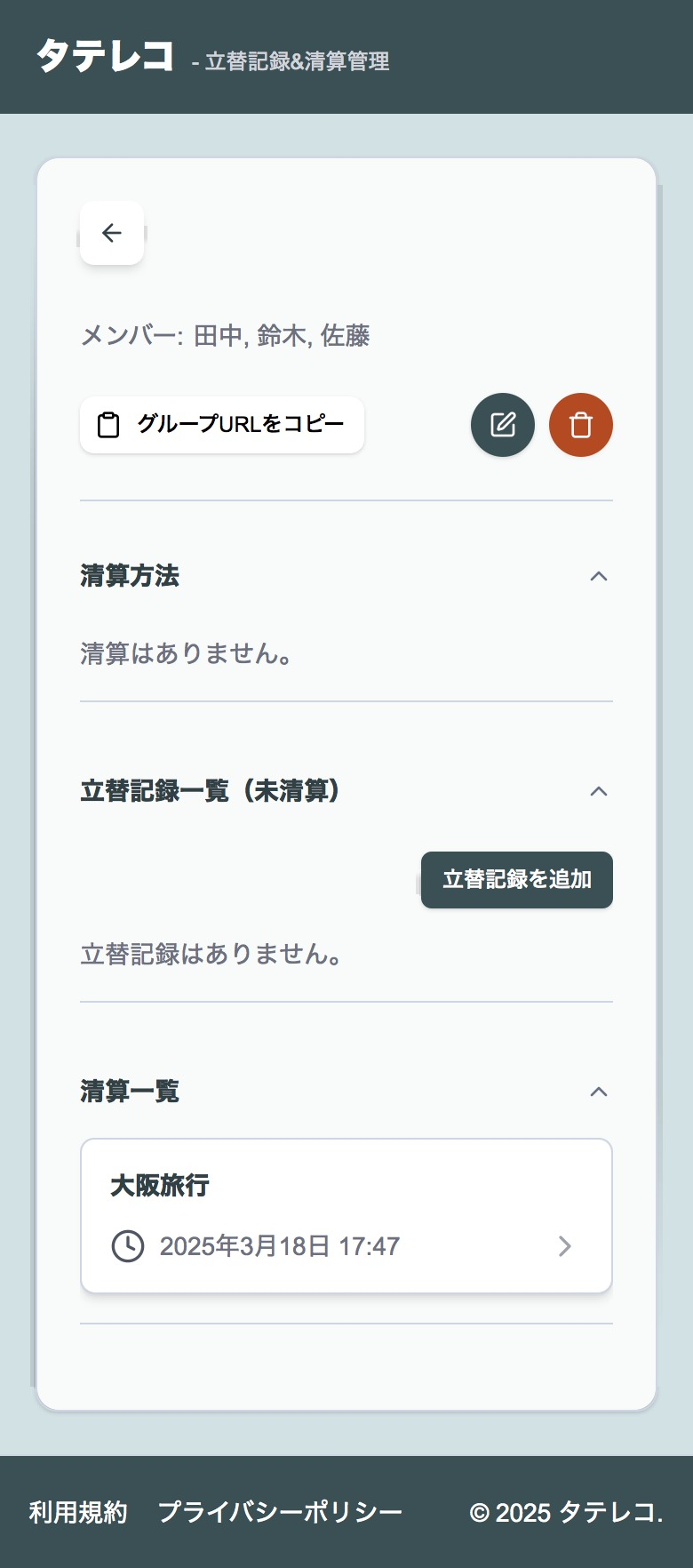Click the 清算方法 section heading
Viewport: 693px width, 1568px height.
coord(130,576)
